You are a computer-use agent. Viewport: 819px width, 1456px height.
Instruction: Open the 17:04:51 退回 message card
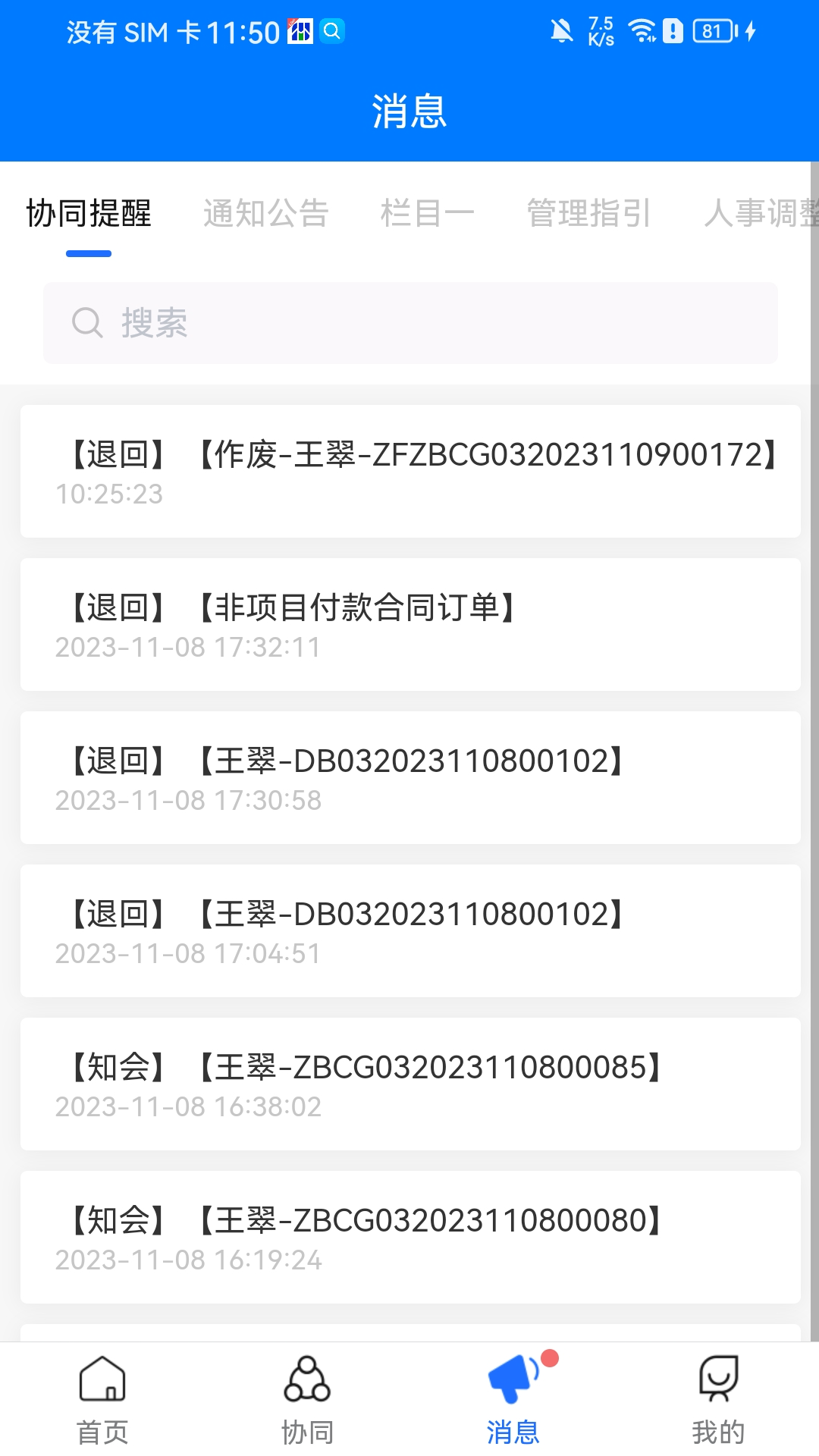tap(409, 930)
